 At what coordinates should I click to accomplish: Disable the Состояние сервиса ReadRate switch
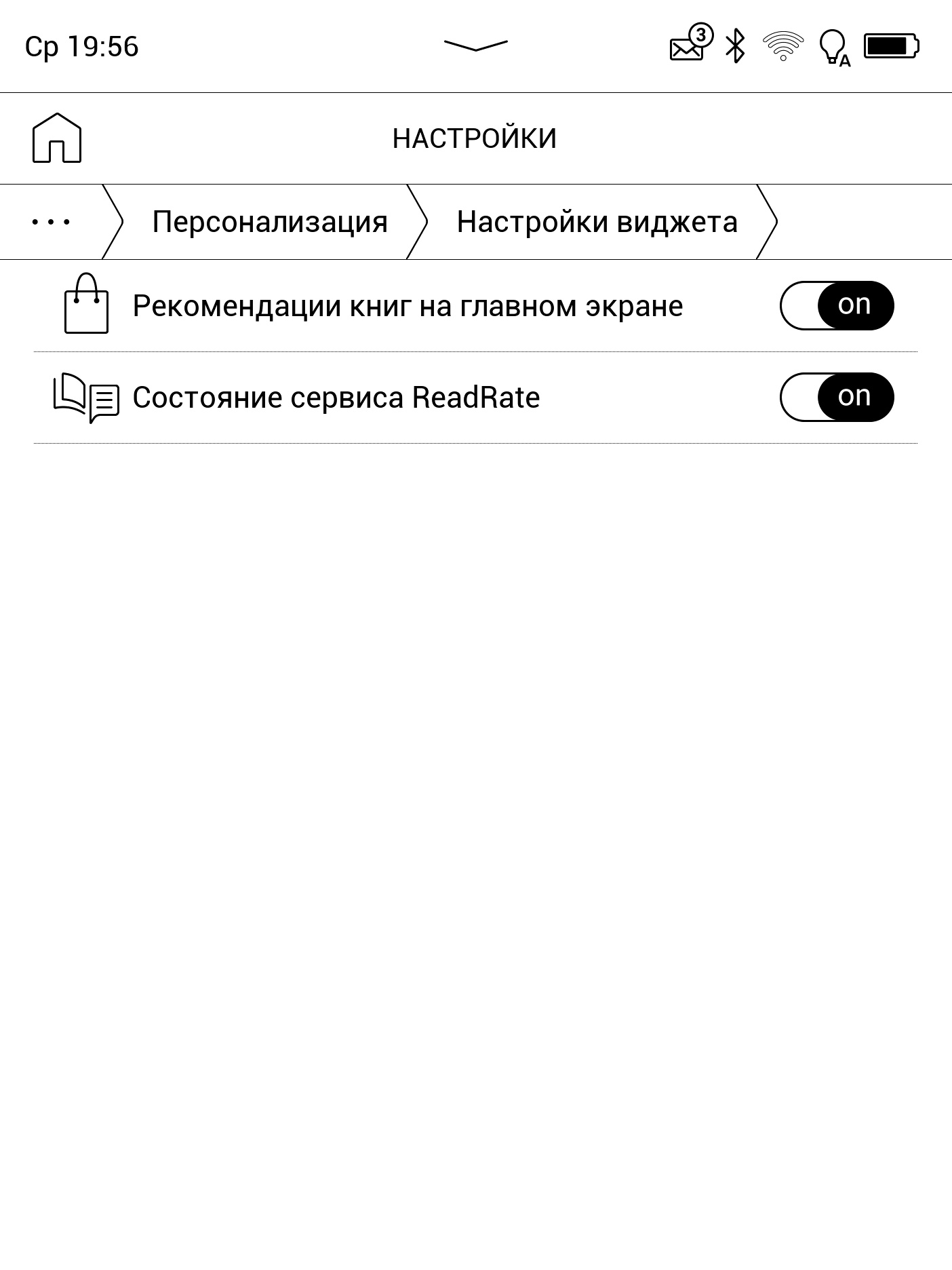point(836,397)
